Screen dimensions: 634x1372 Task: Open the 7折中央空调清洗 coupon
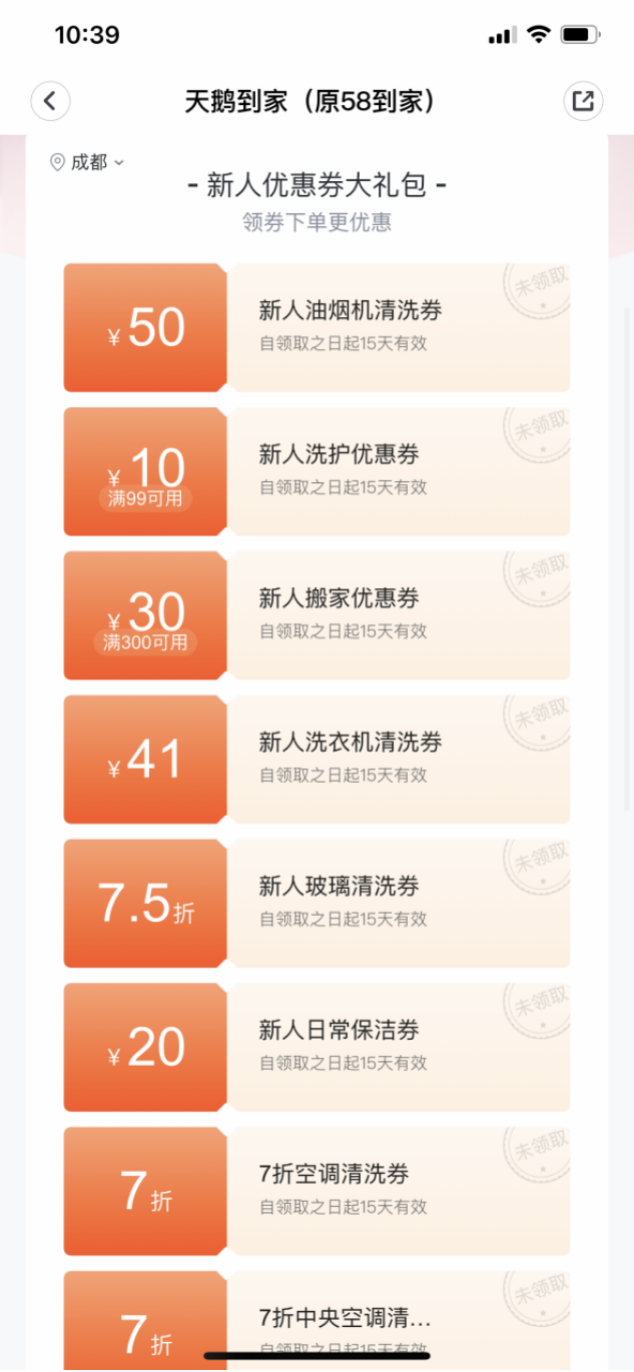316,1320
